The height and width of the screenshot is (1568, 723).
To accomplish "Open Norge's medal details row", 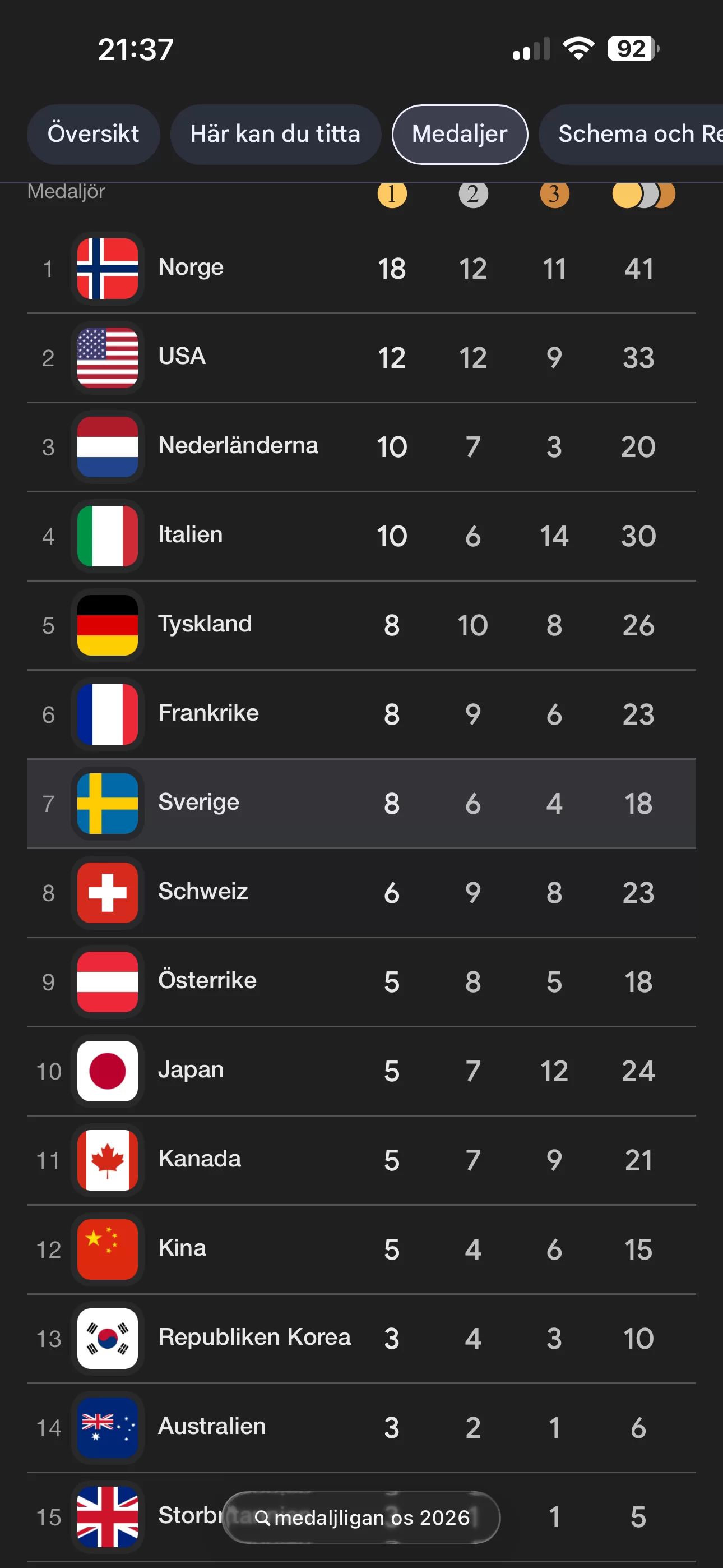I will point(361,269).
